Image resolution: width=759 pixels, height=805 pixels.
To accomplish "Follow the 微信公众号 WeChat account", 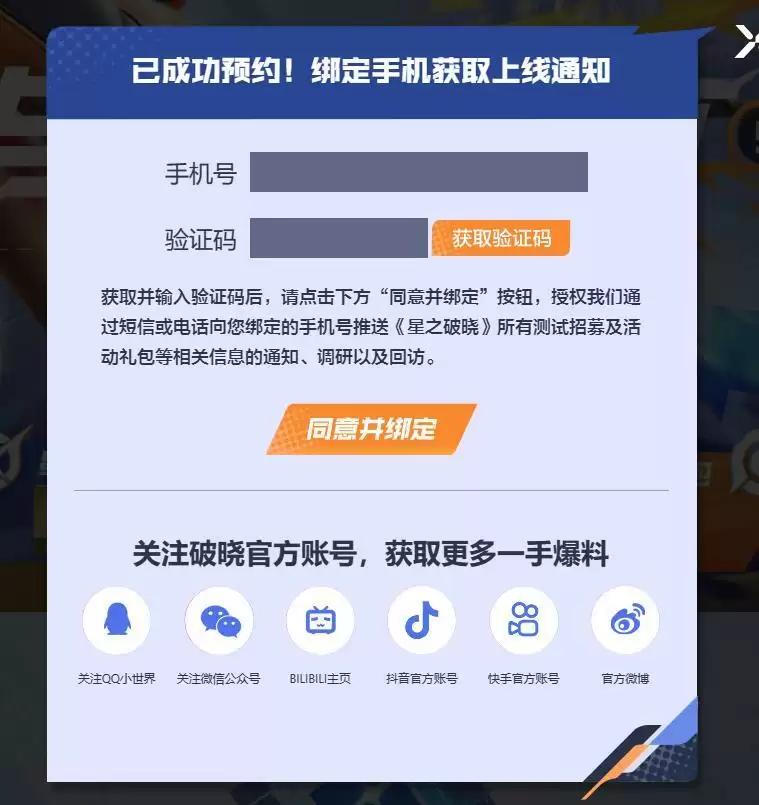I will click(x=219, y=621).
